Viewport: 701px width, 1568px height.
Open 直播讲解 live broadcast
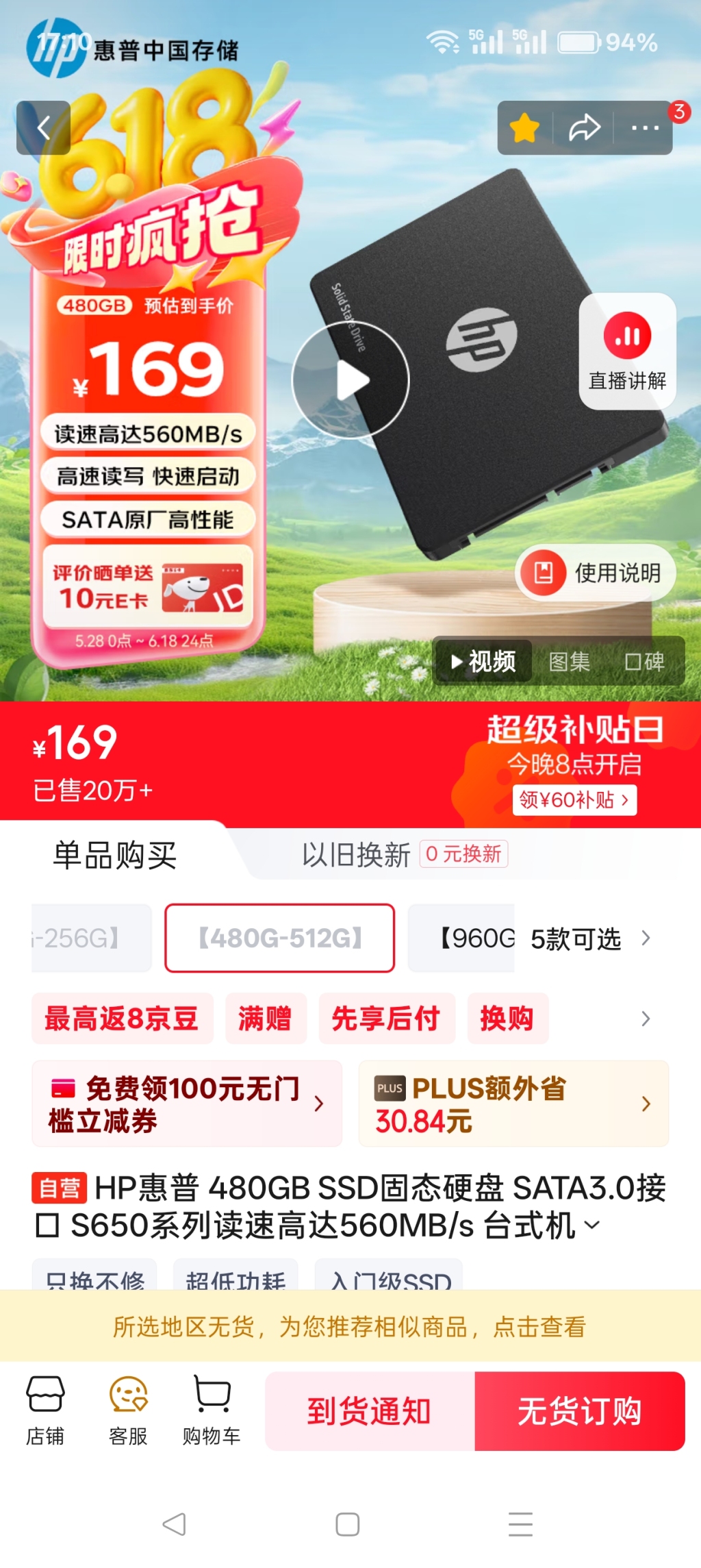pos(627,351)
